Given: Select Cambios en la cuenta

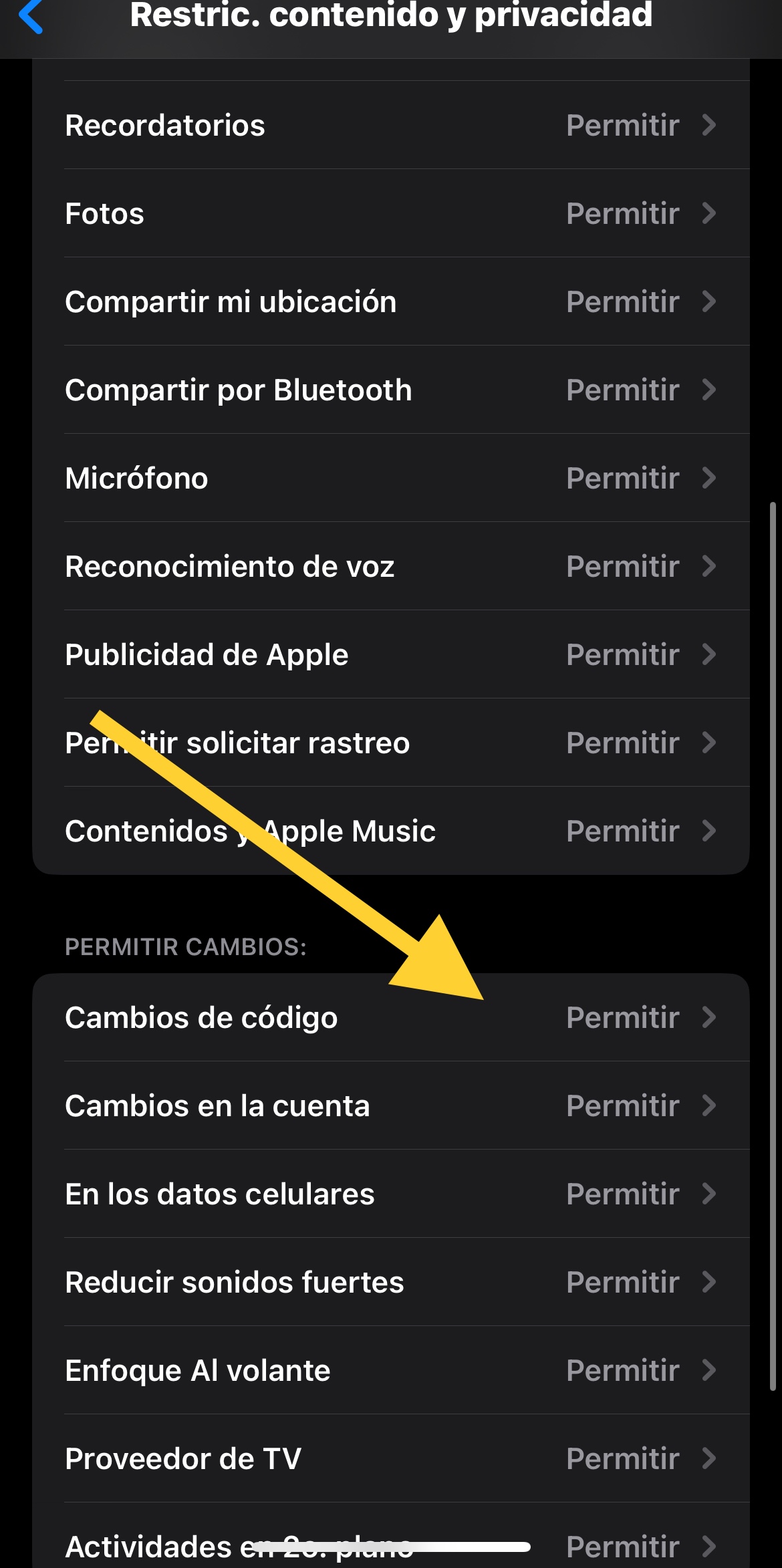Looking at the screenshot, I should (391, 1106).
